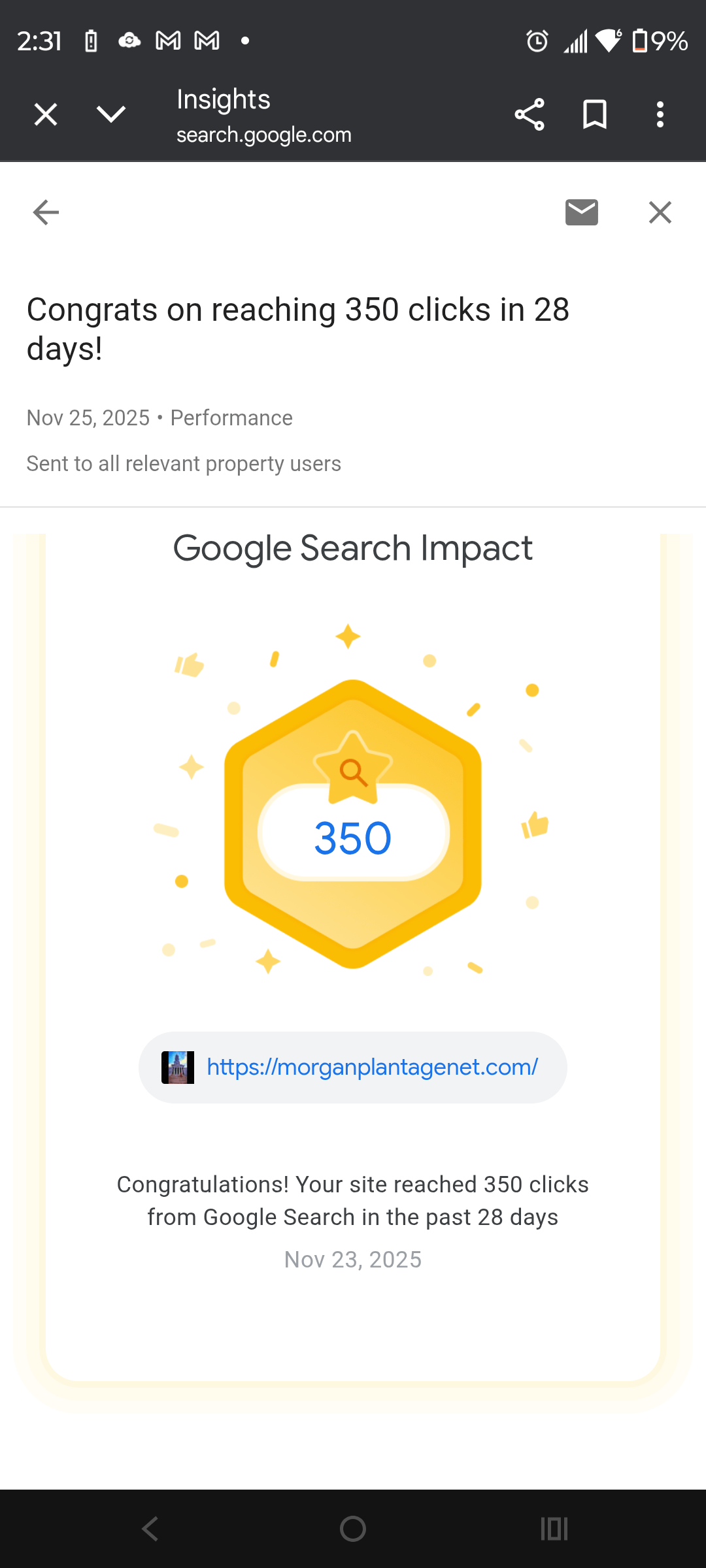The image size is (706, 1568).
Task: Share this Insights page
Action: click(529, 115)
